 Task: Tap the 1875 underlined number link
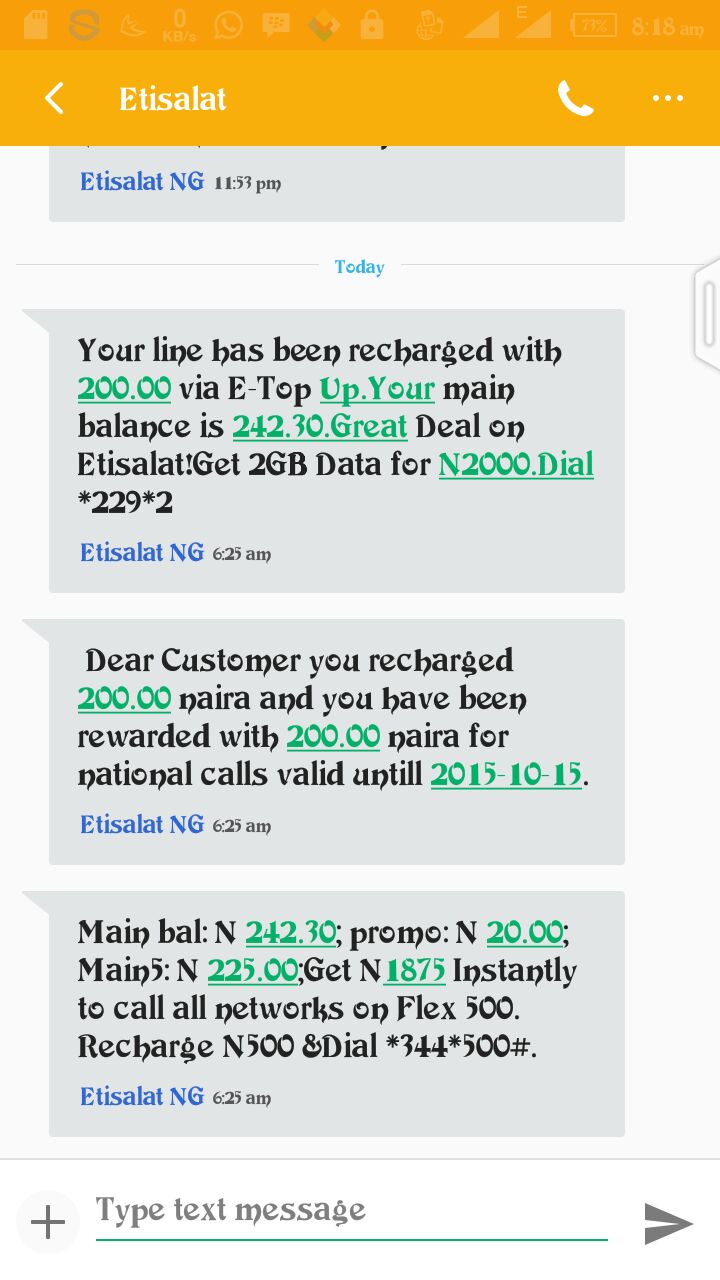tap(415, 970)
